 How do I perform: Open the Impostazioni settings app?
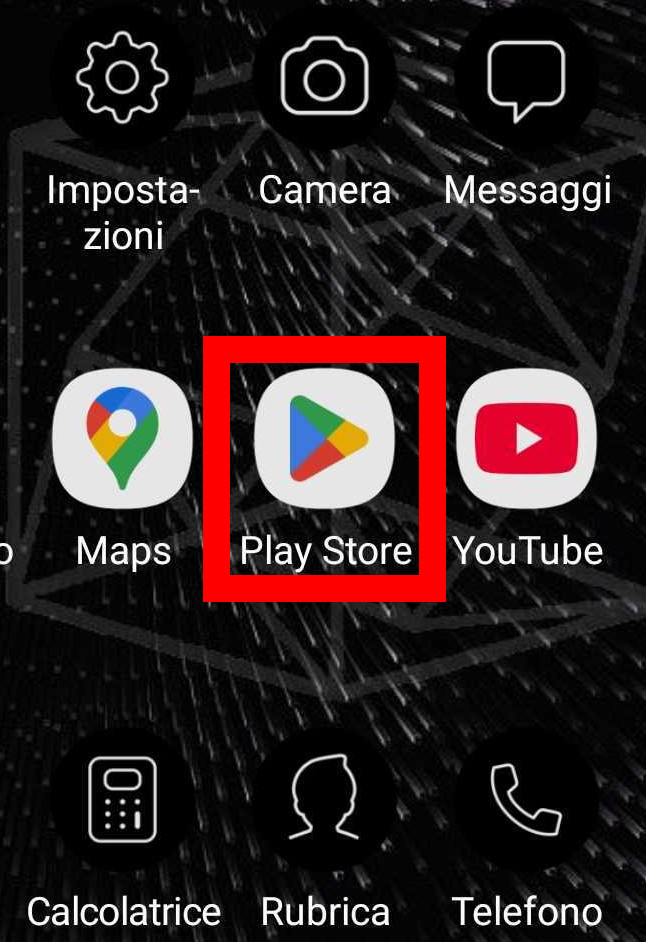(123, 79)
